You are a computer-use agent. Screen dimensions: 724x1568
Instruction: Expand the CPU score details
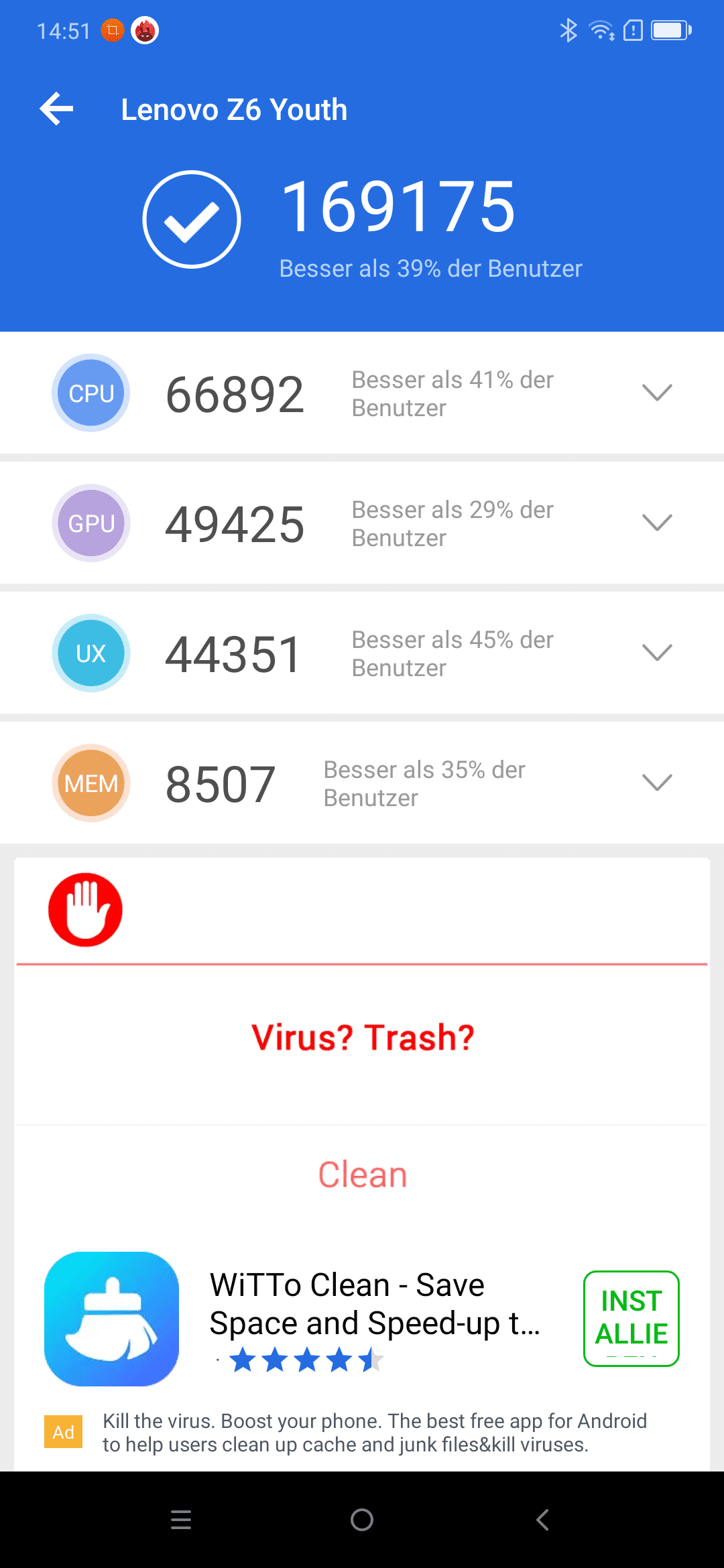657,393
